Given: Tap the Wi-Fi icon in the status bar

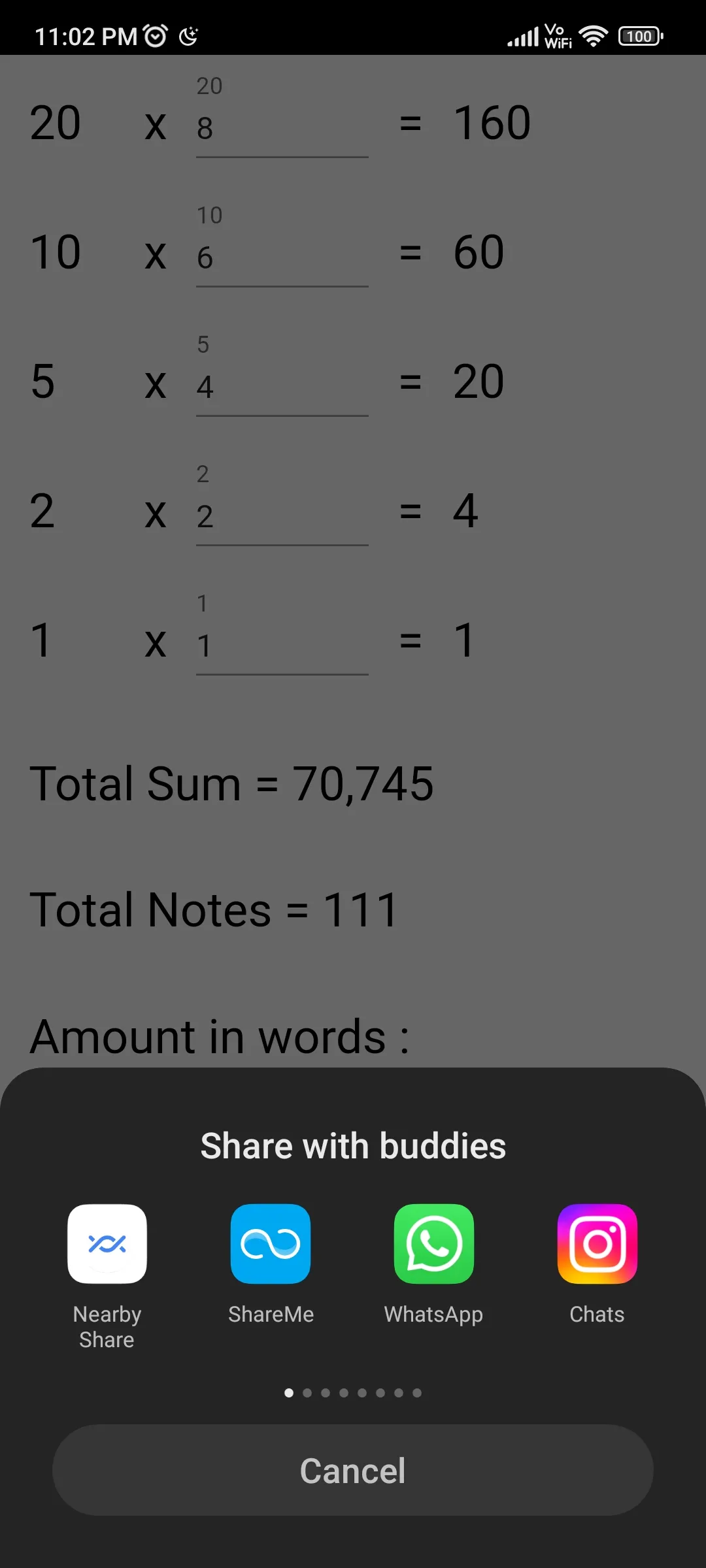Looking at the screenshot, I should tap(592, 36).
